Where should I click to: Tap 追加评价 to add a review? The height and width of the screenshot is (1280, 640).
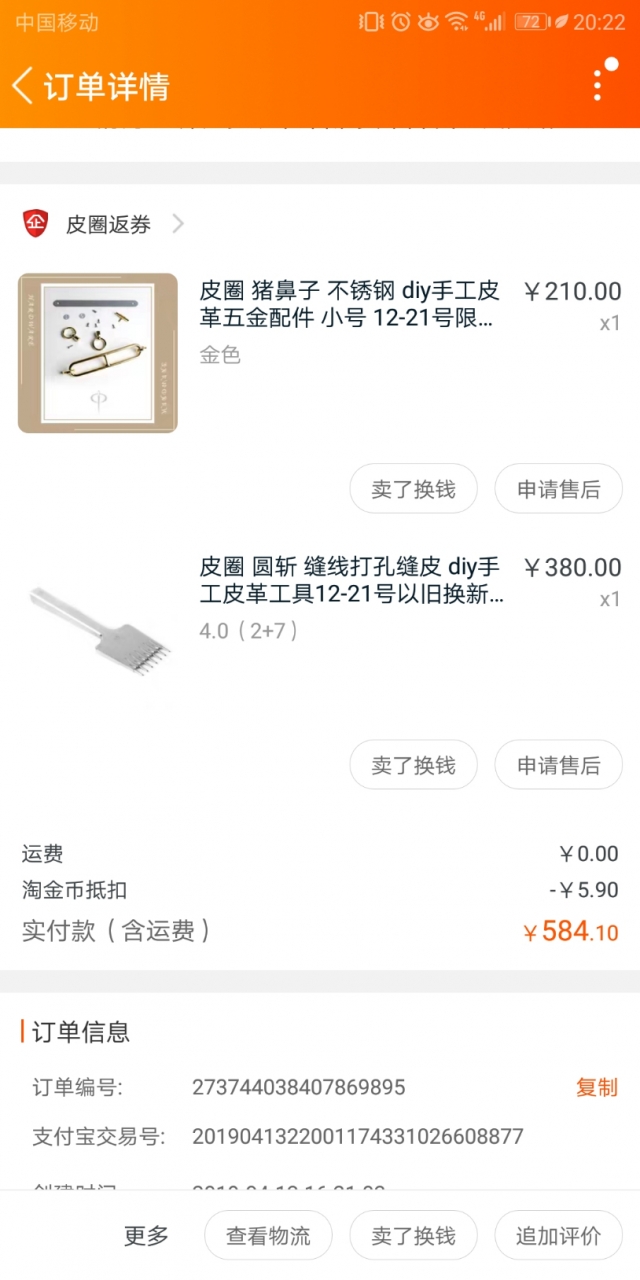click(x=558, y=1236)
